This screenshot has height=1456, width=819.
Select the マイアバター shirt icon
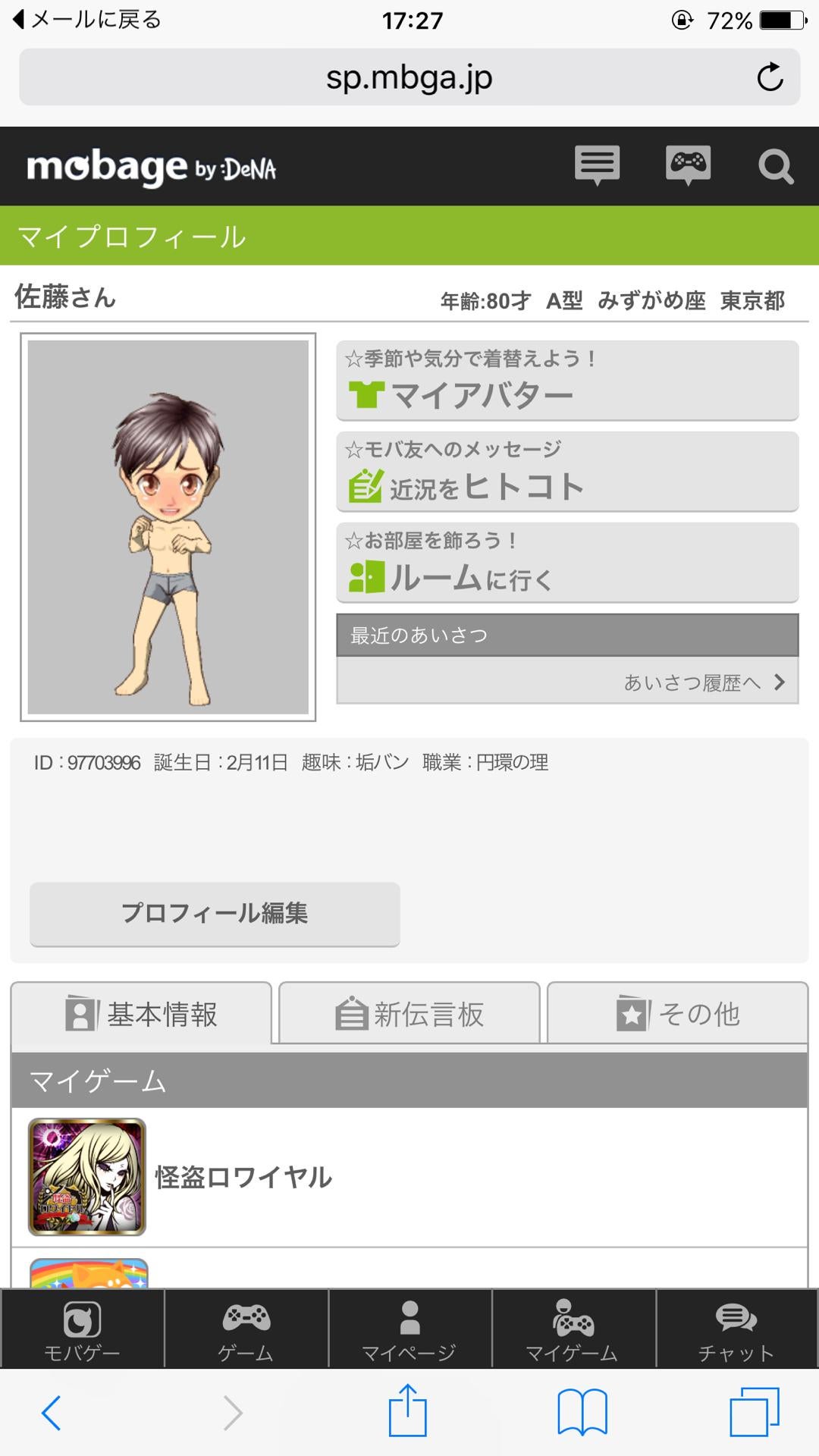(366, 394)
